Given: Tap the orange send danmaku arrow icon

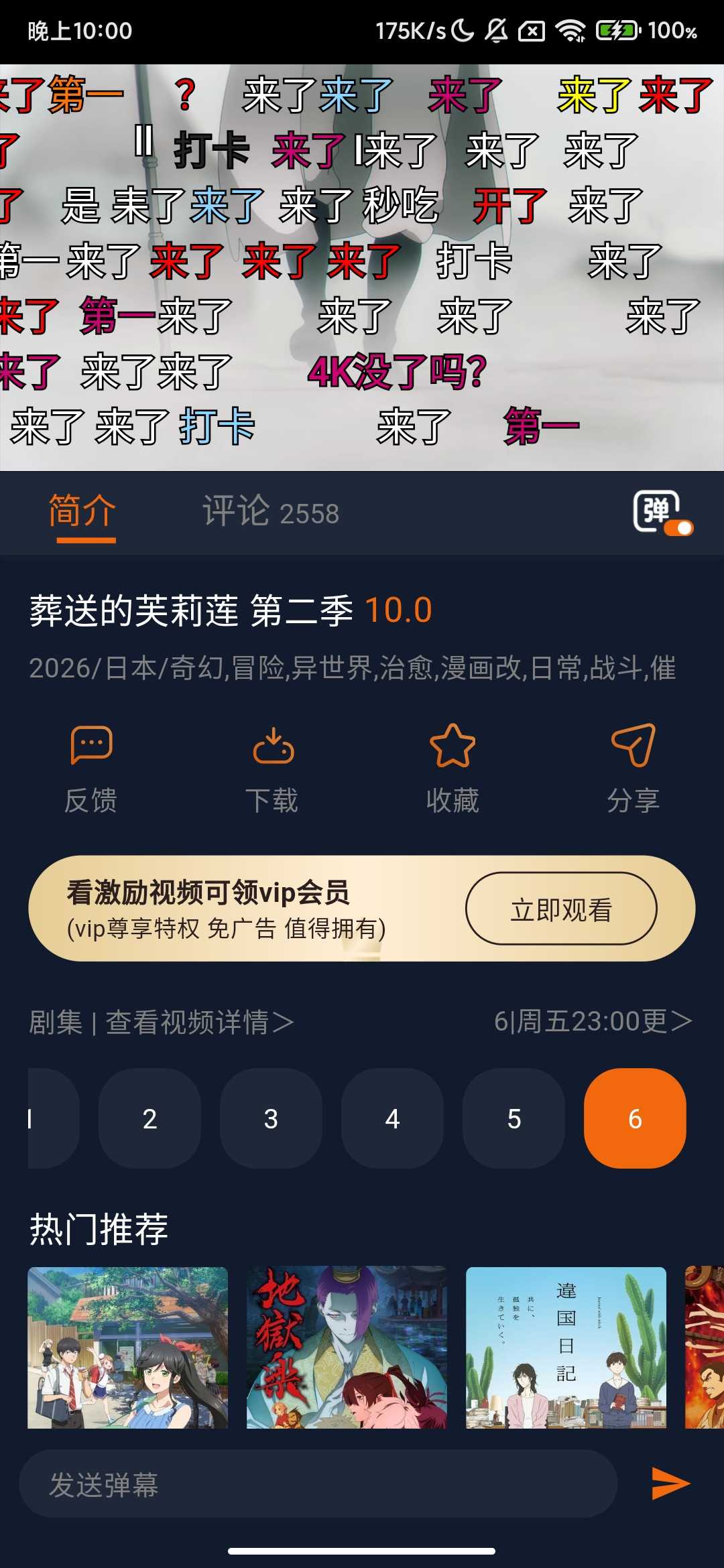Looking at the screenshot, I should tap(670, 1483).
